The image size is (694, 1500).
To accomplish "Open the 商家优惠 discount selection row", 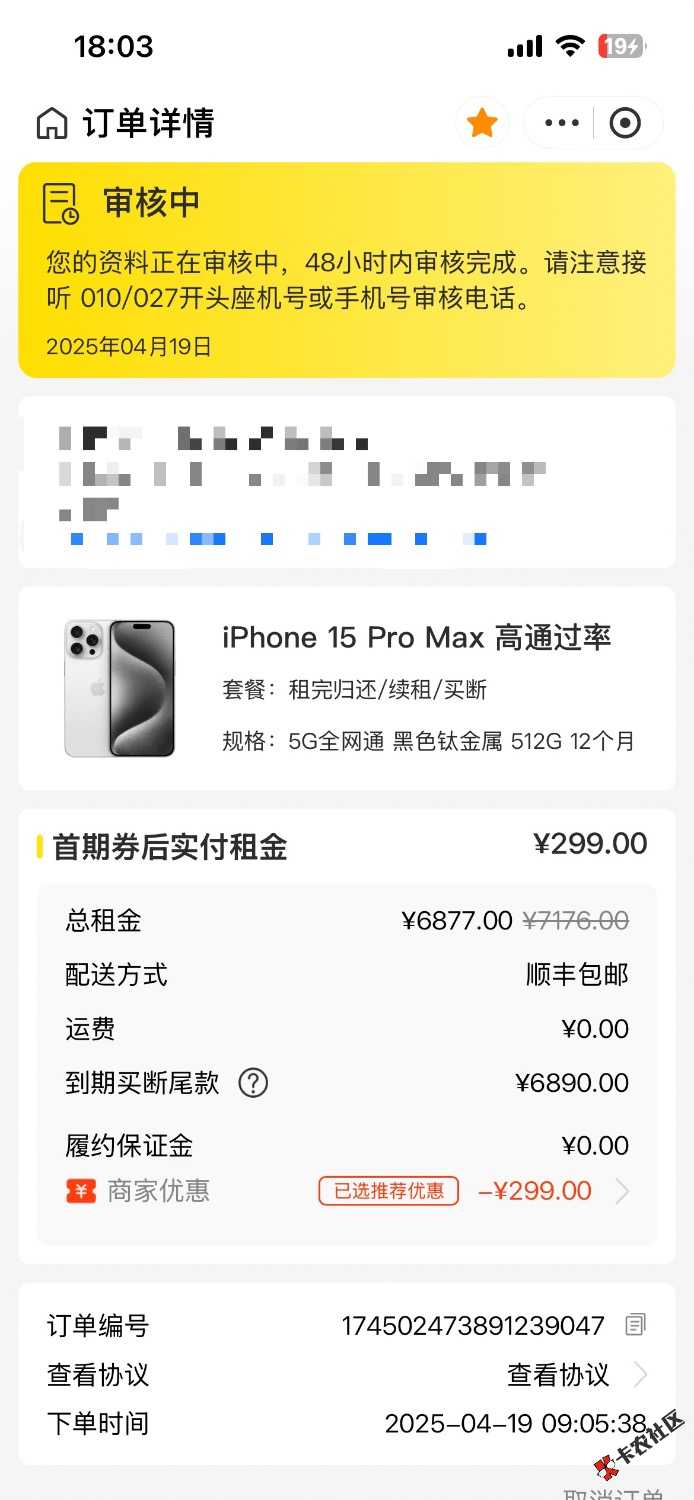I will [347, 1191].
